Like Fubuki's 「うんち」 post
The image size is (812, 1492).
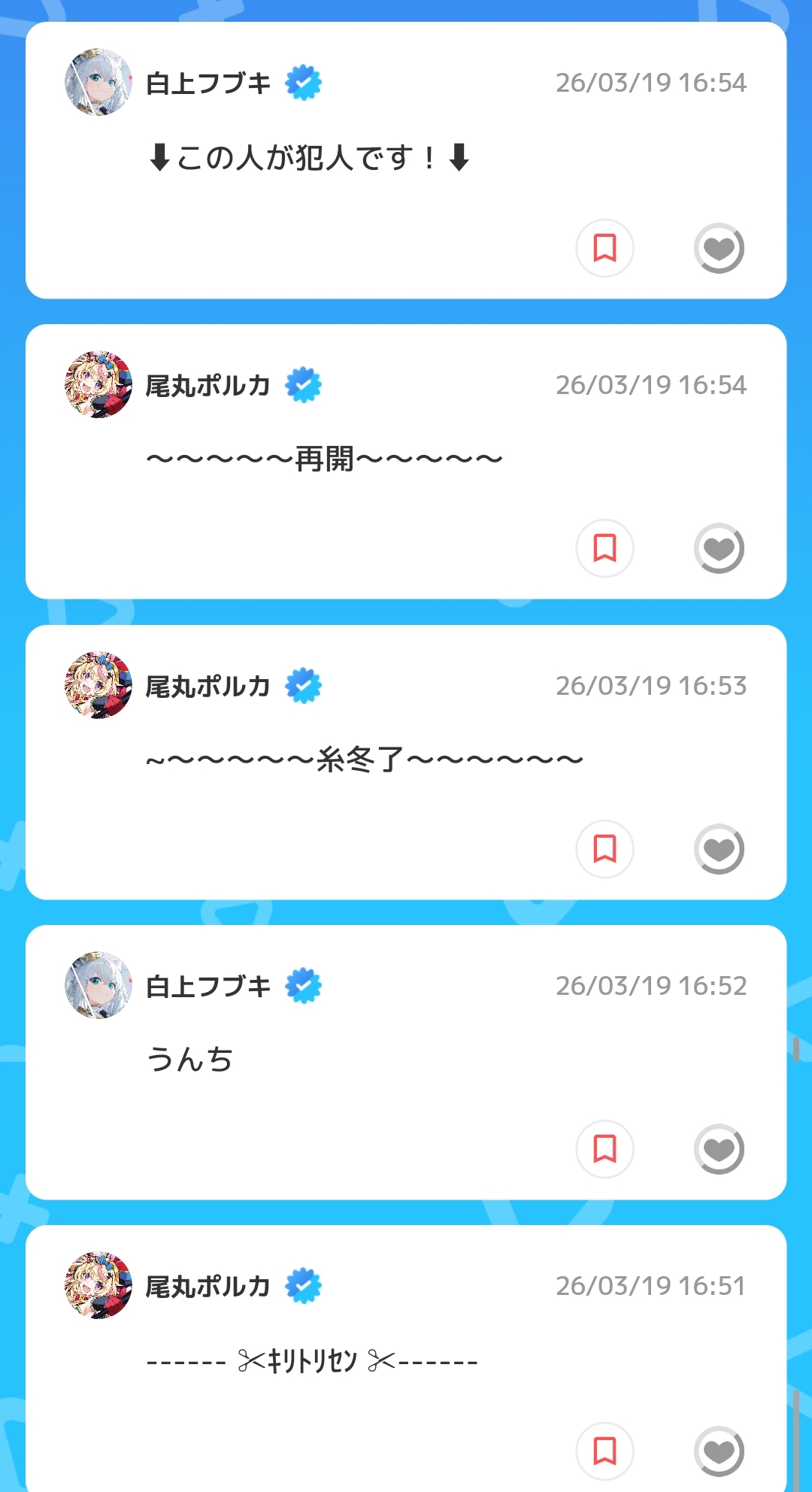coord(719,1149)
